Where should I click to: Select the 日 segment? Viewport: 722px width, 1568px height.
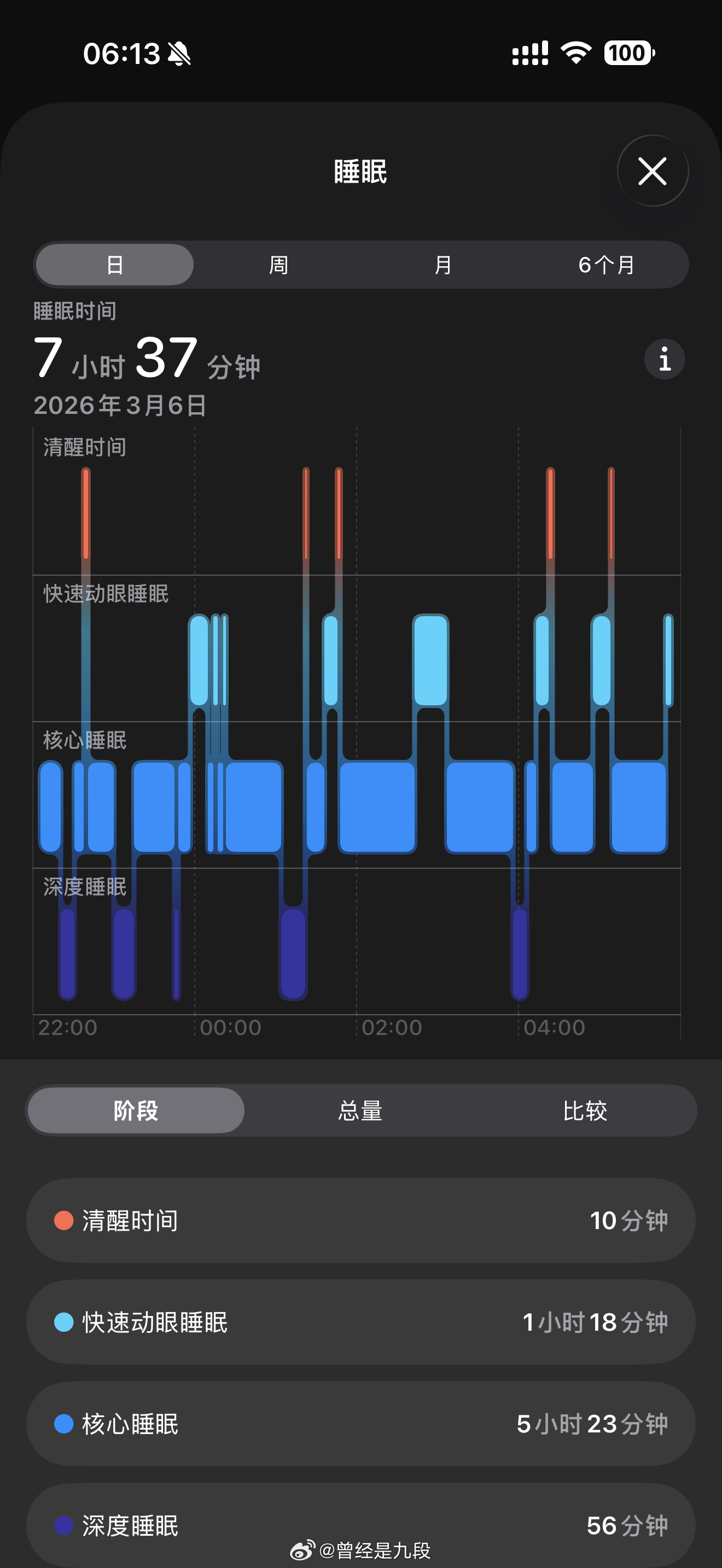[114, 264]
